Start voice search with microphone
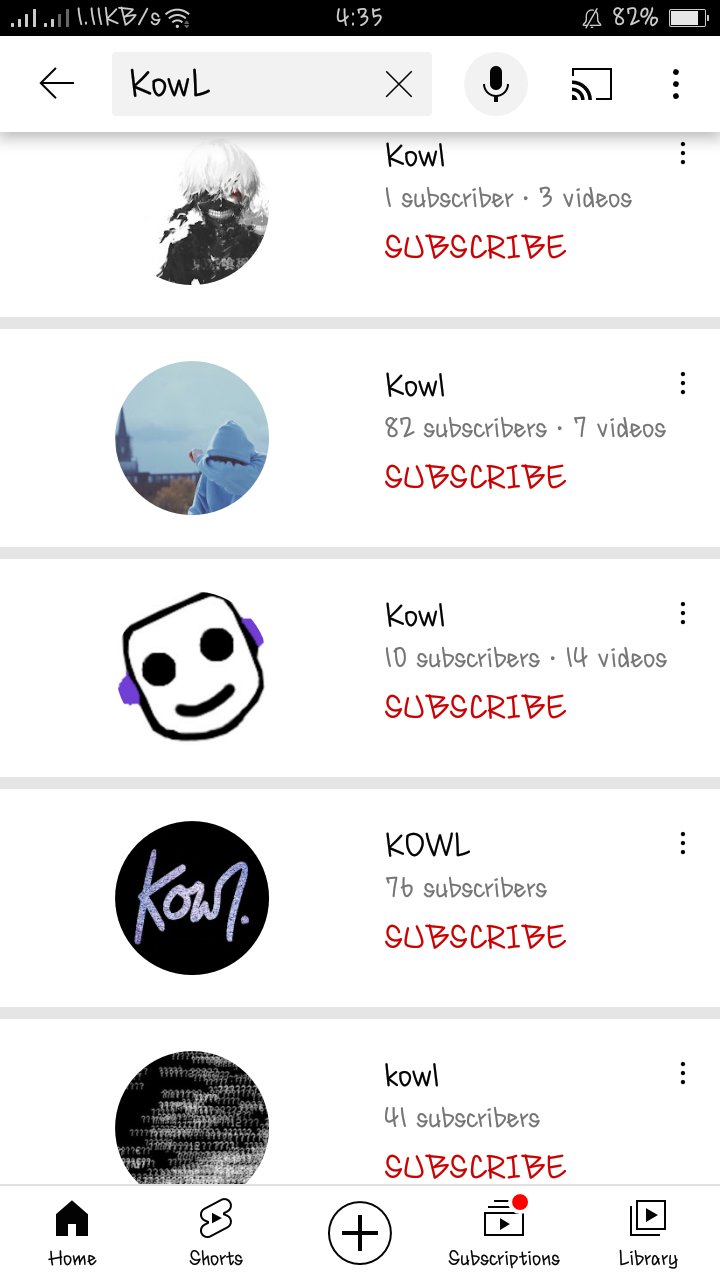The image size is (720, 1280). tap(496, 84)
